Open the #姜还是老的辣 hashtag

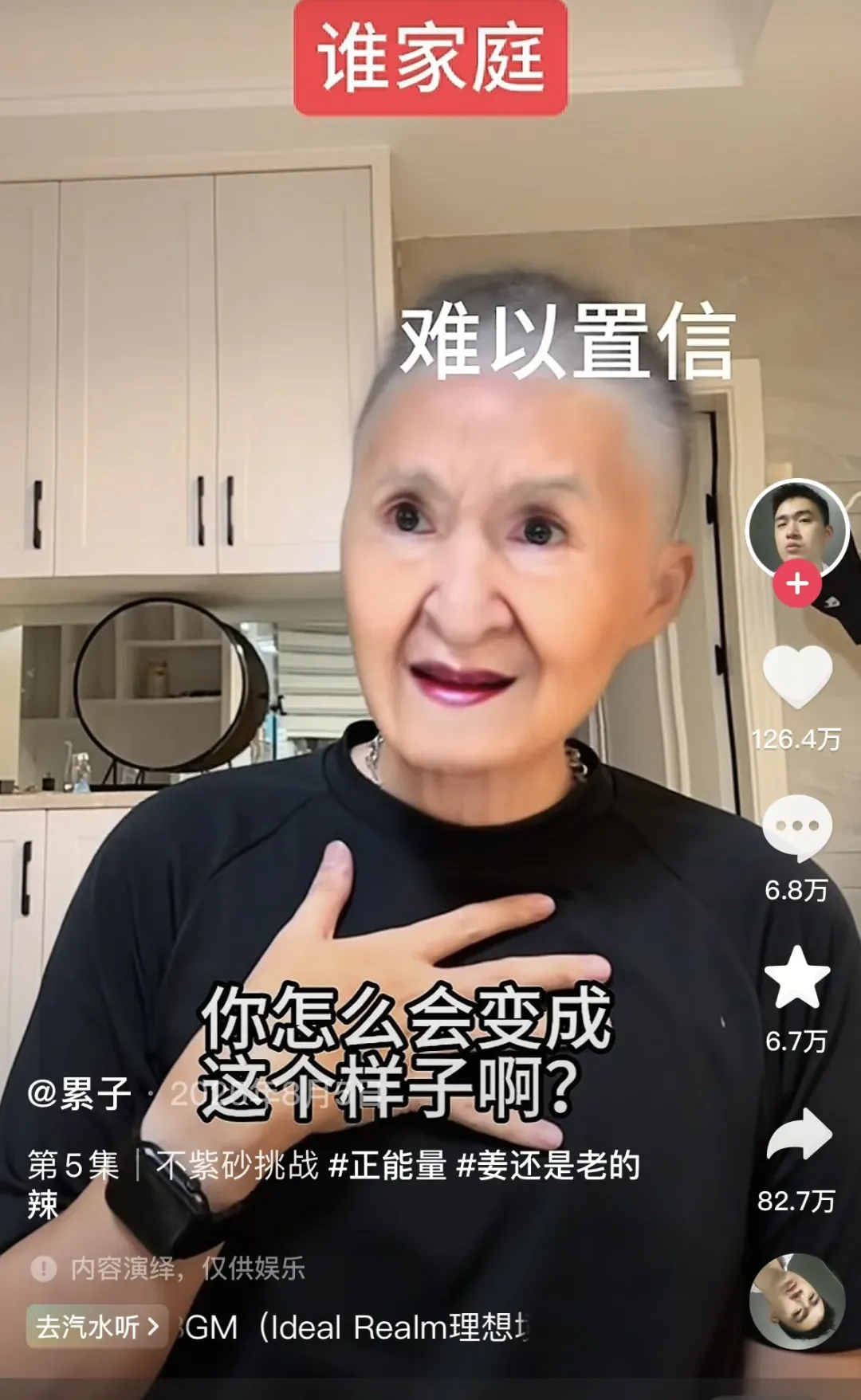point(548,1165)
